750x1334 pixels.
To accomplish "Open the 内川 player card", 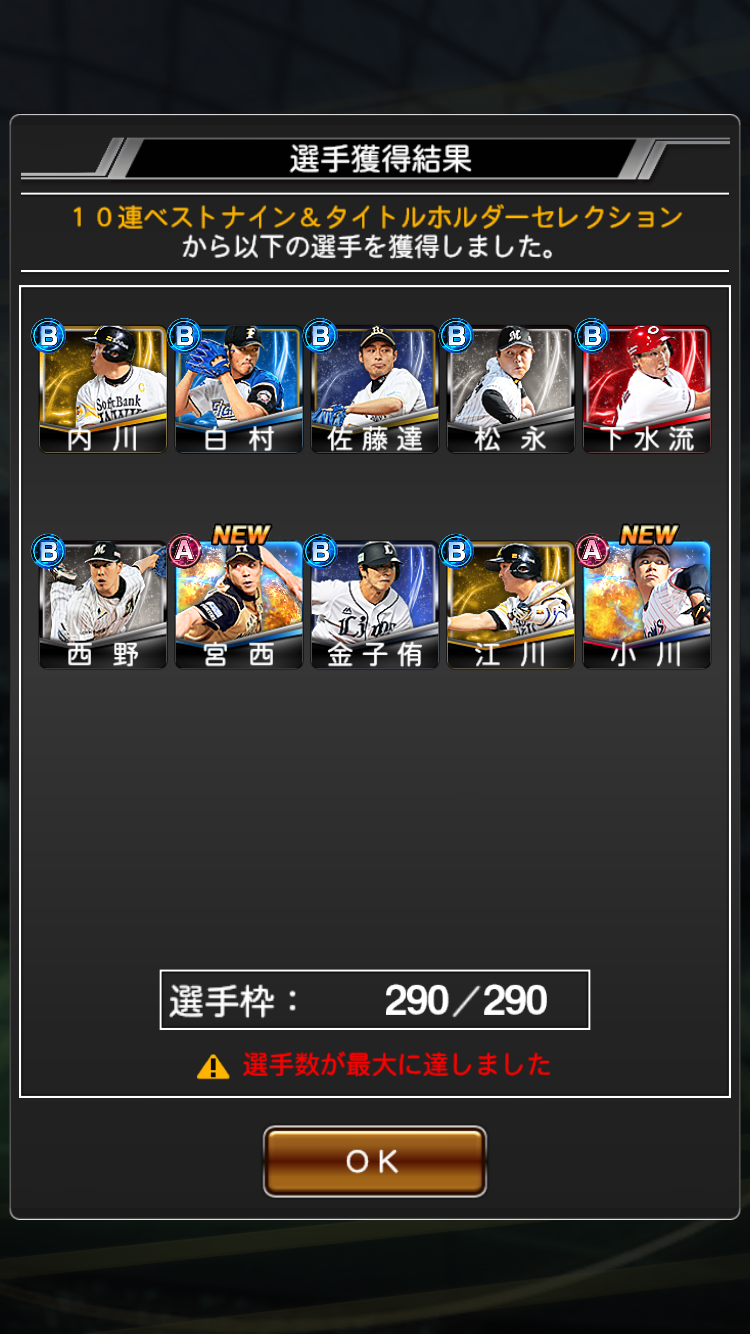I will point(103,390).
